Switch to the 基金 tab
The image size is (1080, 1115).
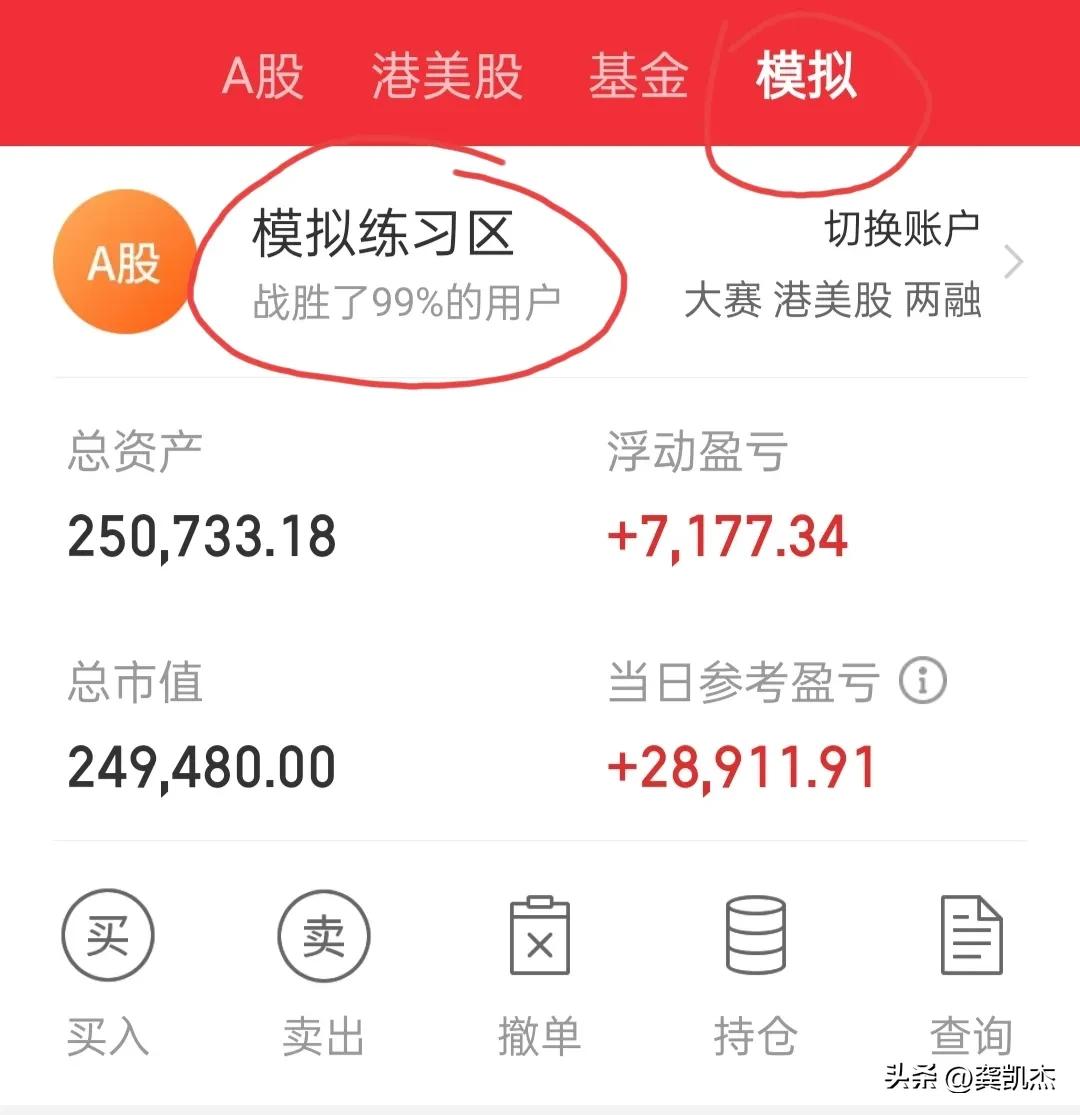tap(639, 77)
